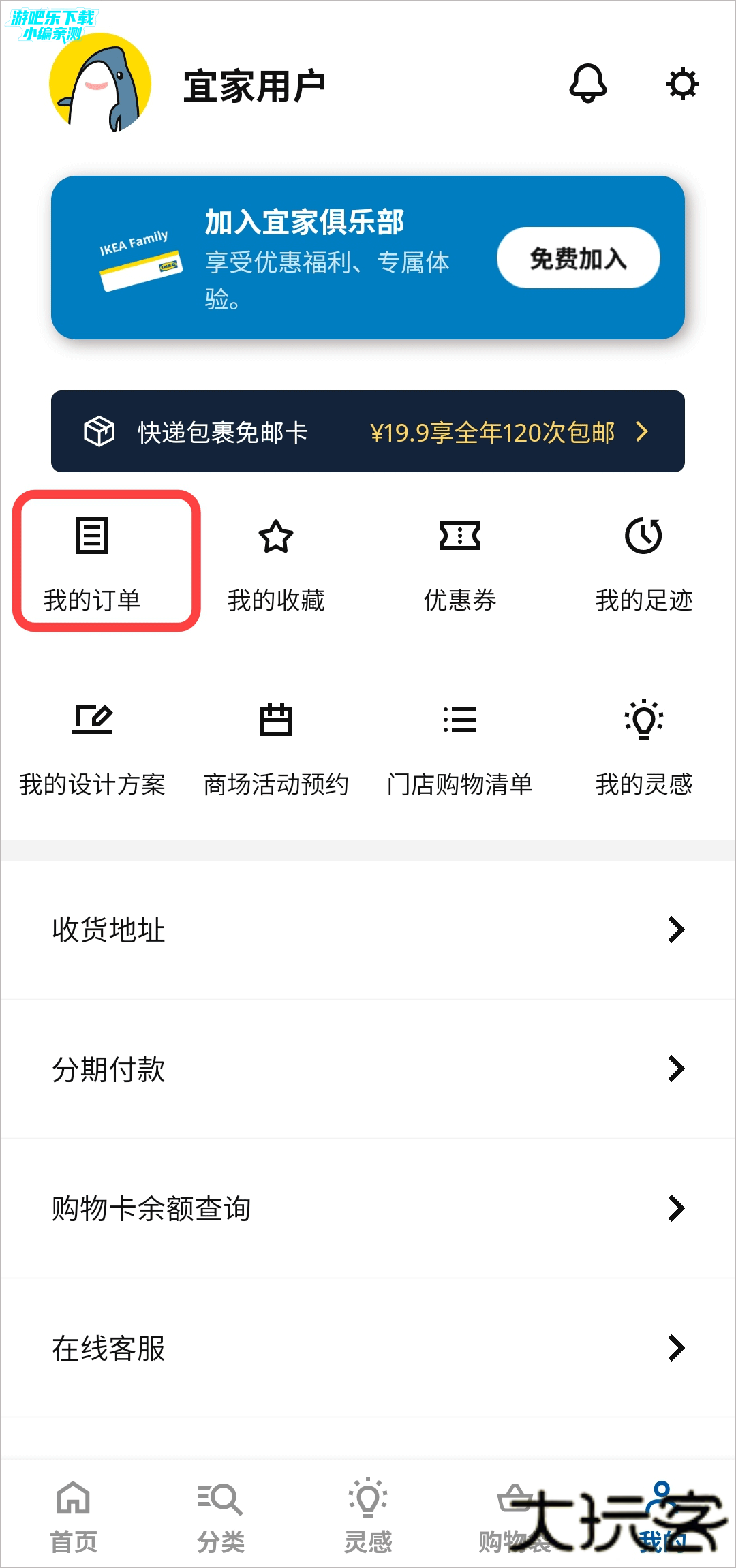The image size is (736, 1568).
Task: Open 我的灵感
Action: coord(644,746)
